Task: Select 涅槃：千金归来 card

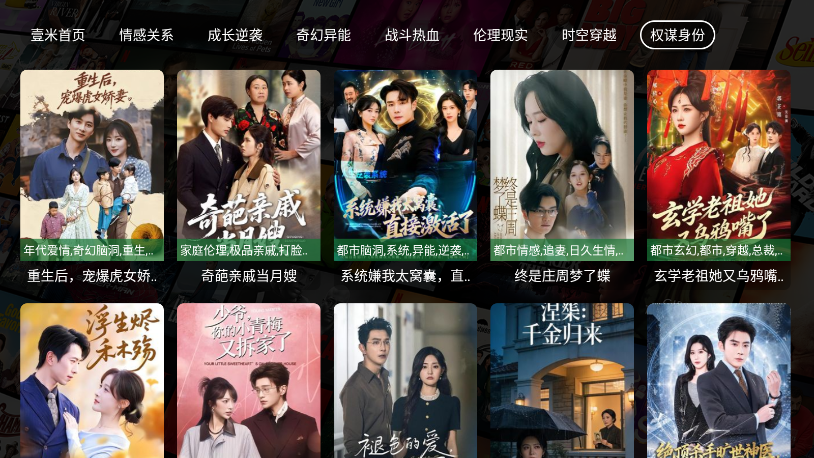Action: pyautogui.click(x=562, y=380)
